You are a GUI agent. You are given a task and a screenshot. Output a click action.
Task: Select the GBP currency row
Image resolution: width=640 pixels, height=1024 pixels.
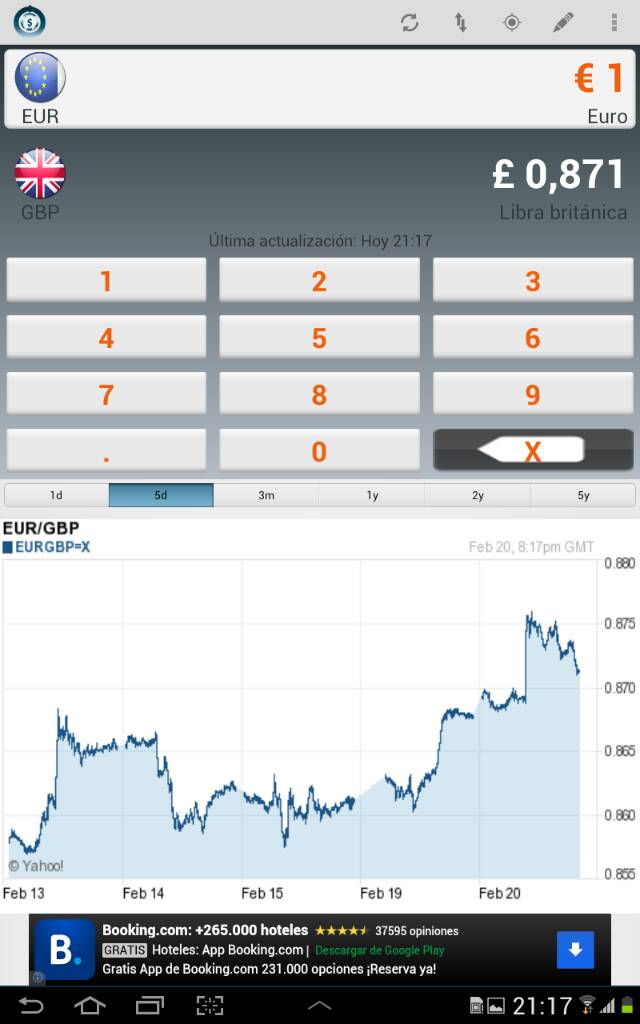point(319,185)
